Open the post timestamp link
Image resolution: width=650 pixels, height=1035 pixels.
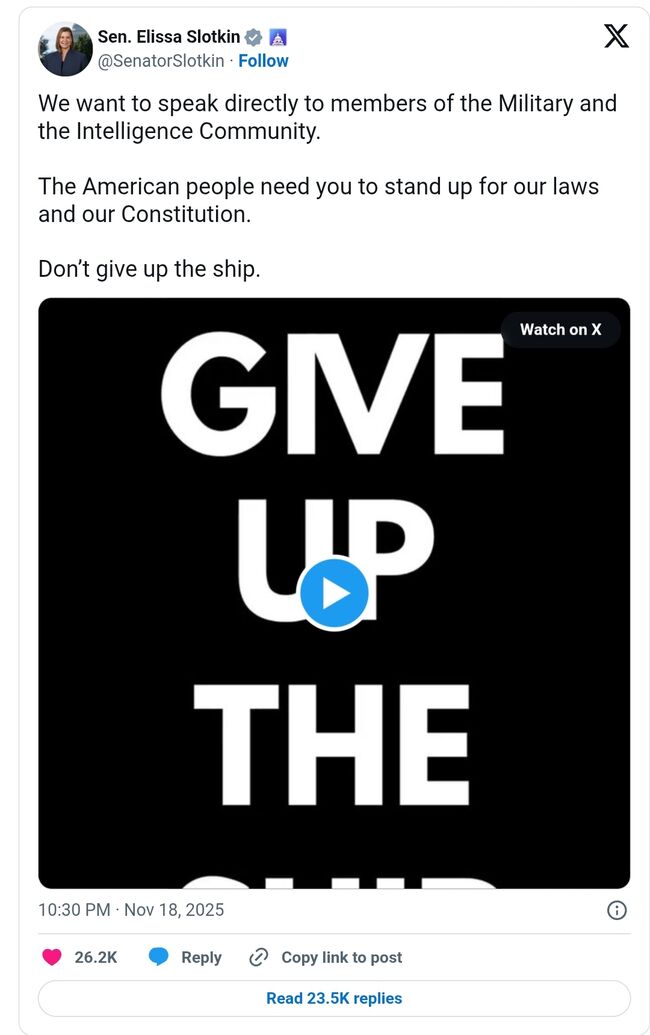tap(131, 910)
